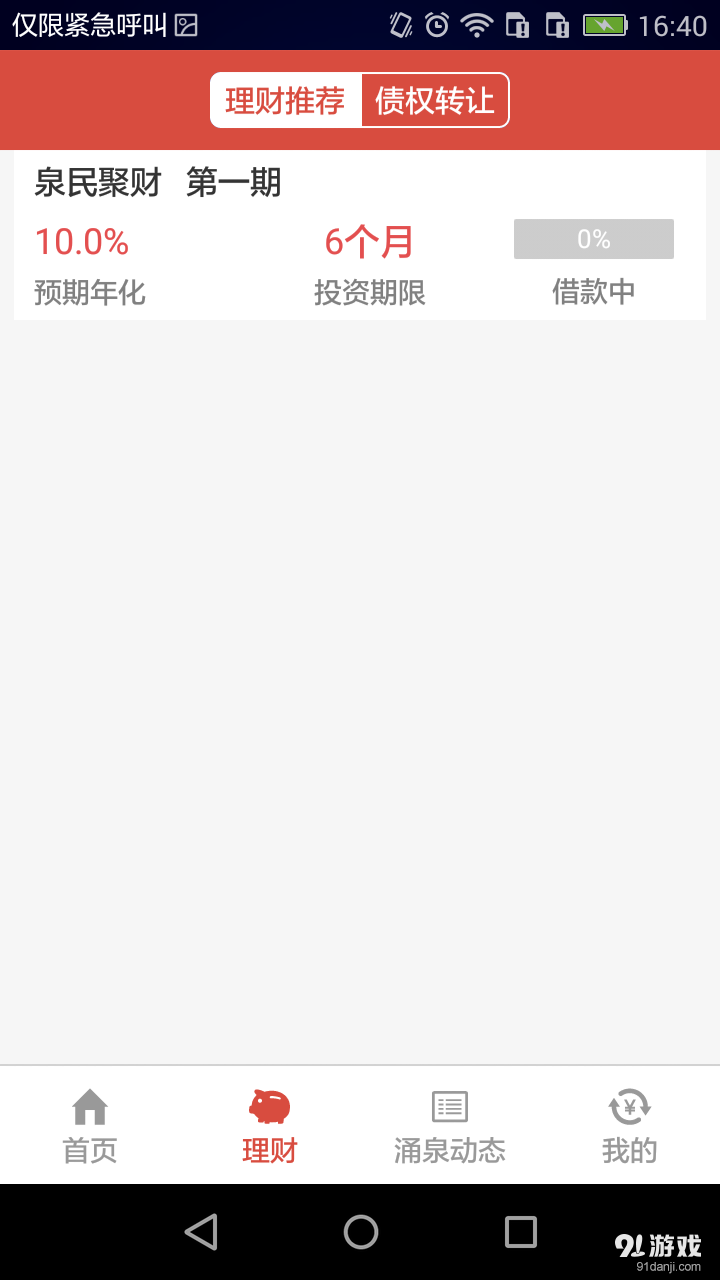Tap the piggy bank 理财 icon
The height and width of the screenshot is (1280, 720).
269,1106
